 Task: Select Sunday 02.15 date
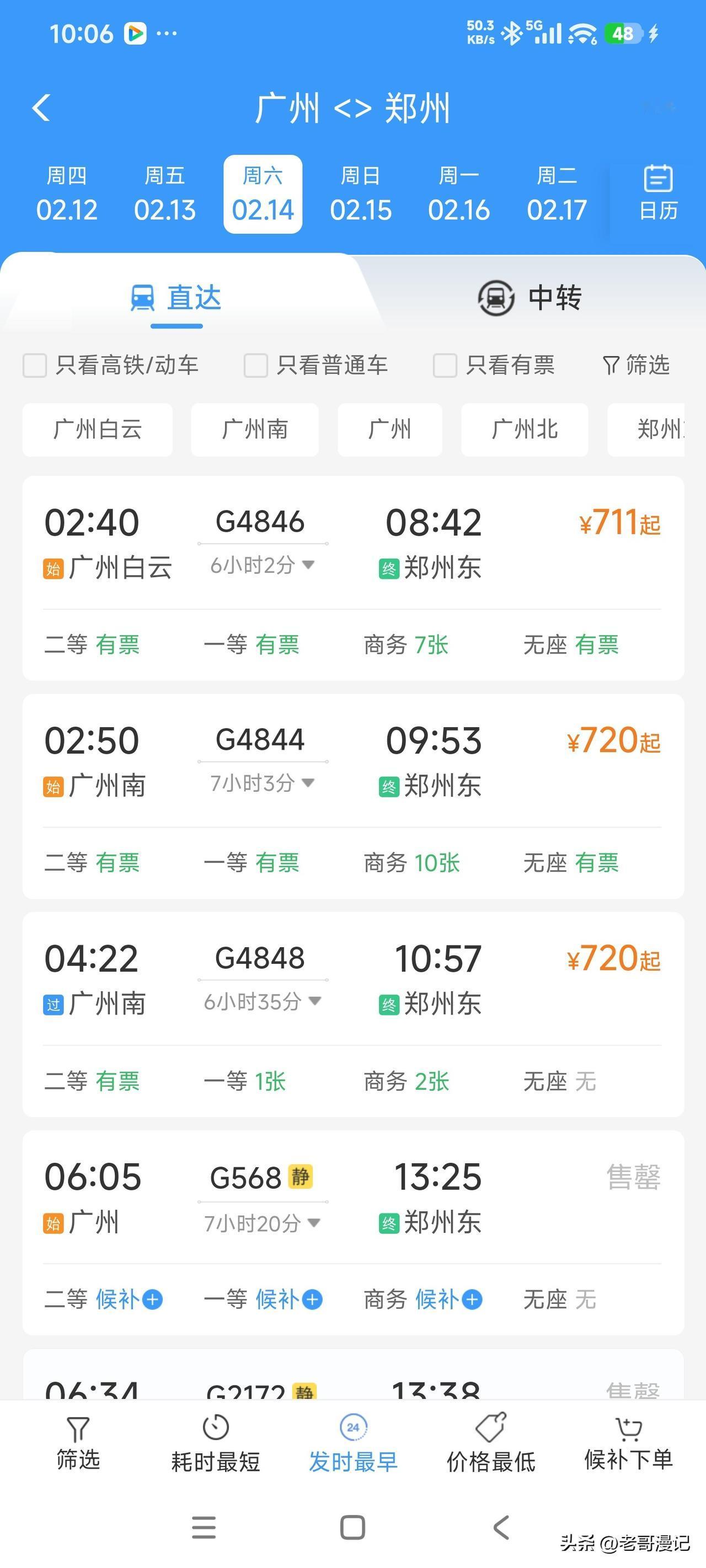(x=361, y=194)
